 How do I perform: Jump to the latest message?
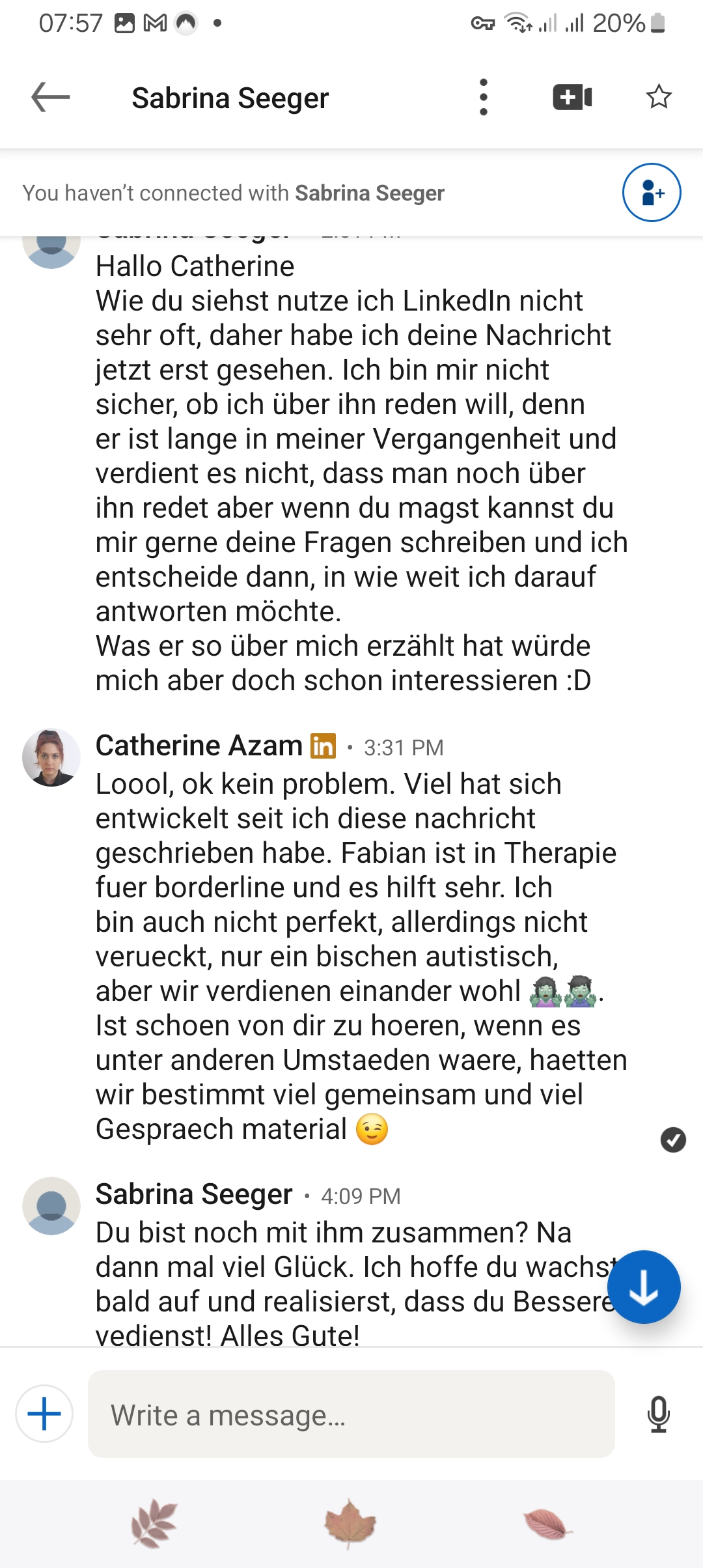tap(644, 1287)
